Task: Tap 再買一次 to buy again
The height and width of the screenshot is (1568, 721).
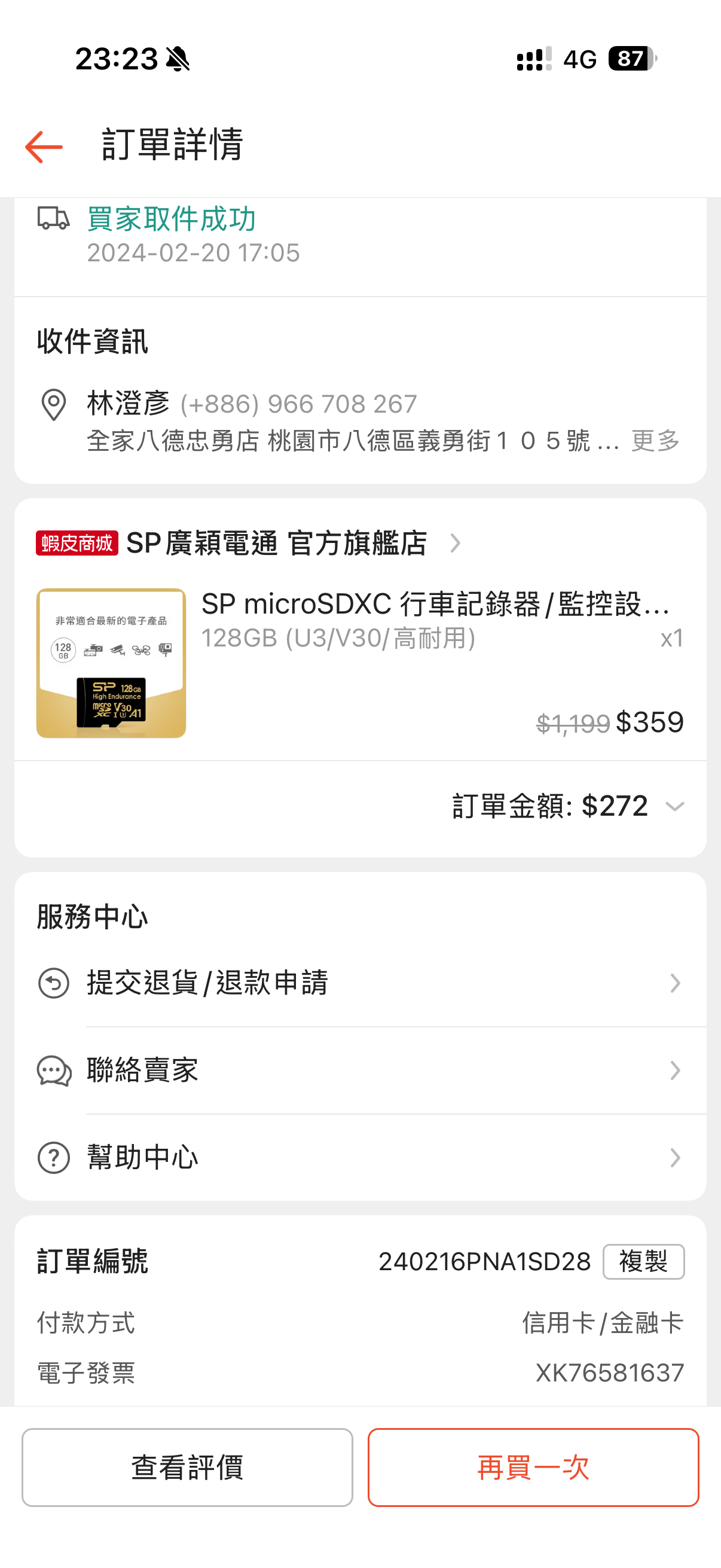Action: click(x=533, y=1468)
